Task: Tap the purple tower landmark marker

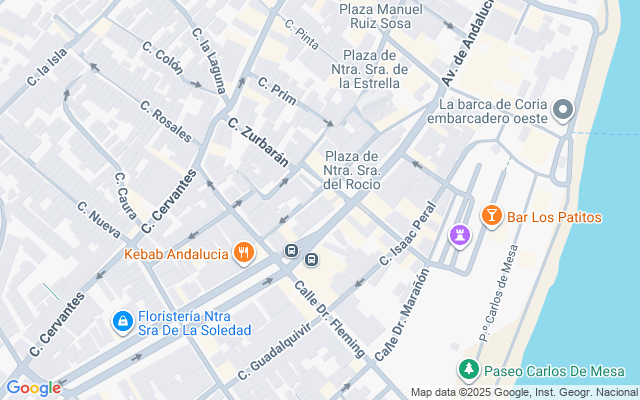Action: coord(460,235)
